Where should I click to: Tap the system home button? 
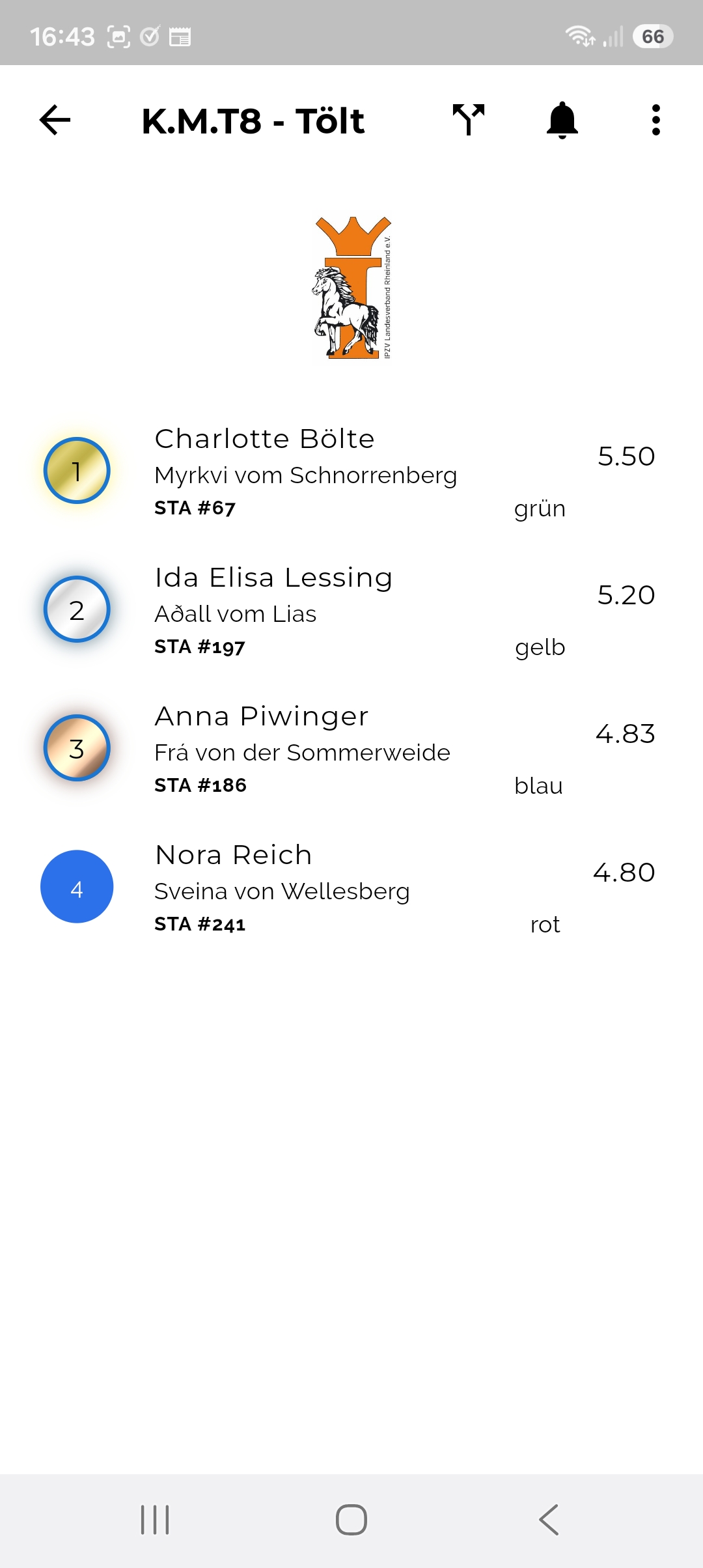click(351, 1520)
